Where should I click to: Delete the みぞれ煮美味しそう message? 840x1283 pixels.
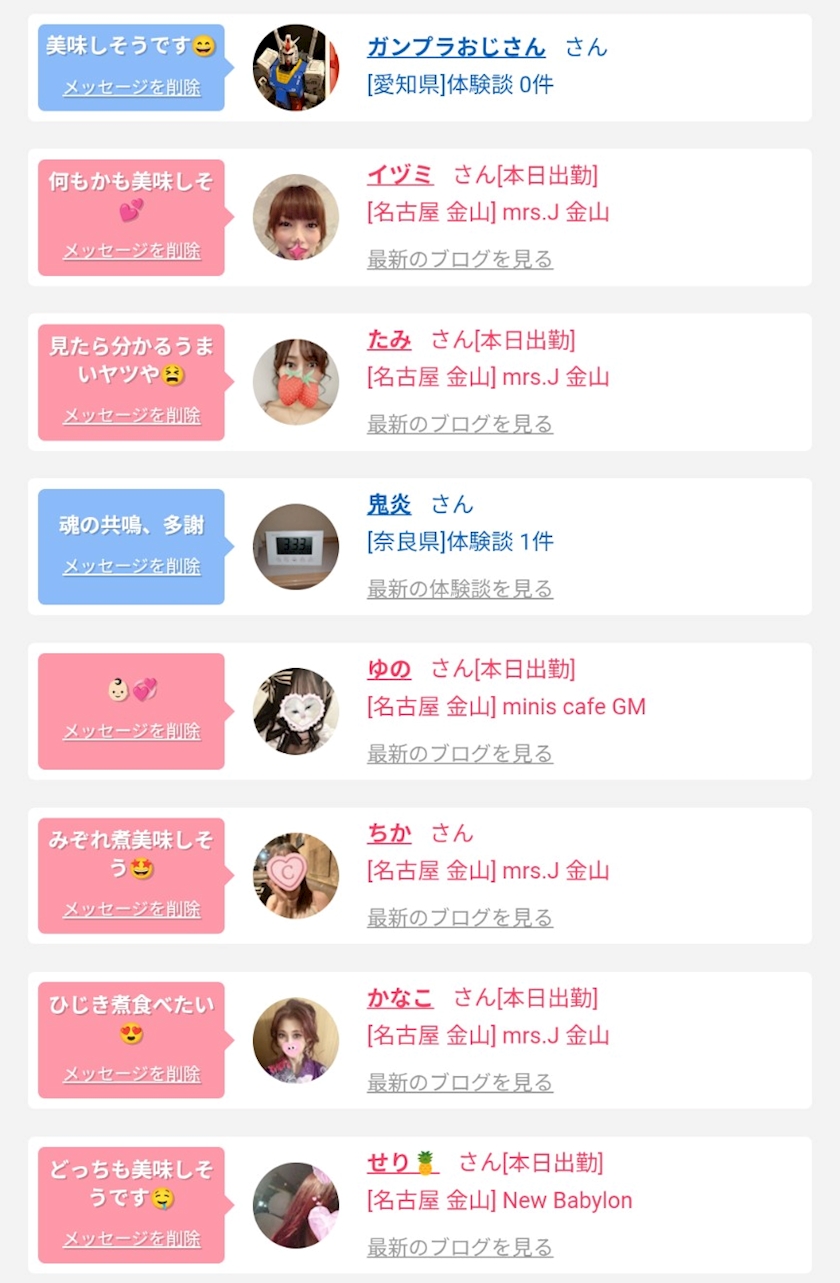[x=132, y=910]
